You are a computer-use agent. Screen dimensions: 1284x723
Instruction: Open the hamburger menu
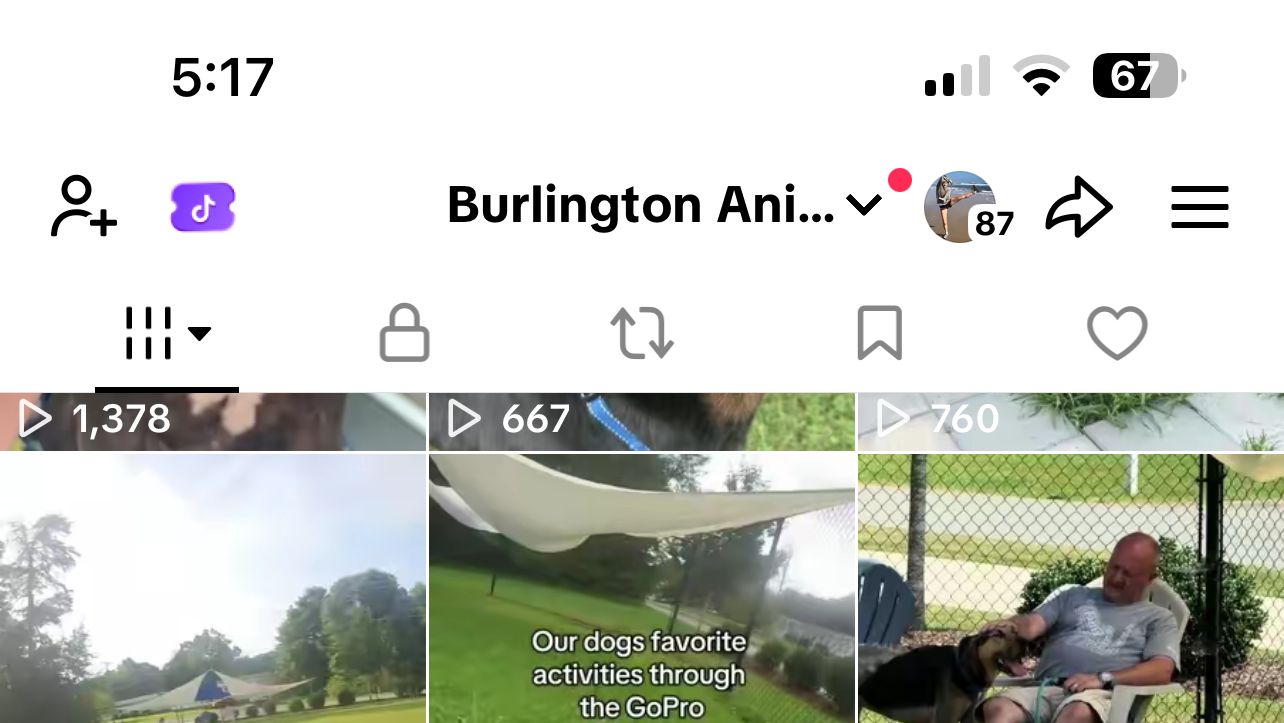pyautogui.click(x=1199, y=208)
